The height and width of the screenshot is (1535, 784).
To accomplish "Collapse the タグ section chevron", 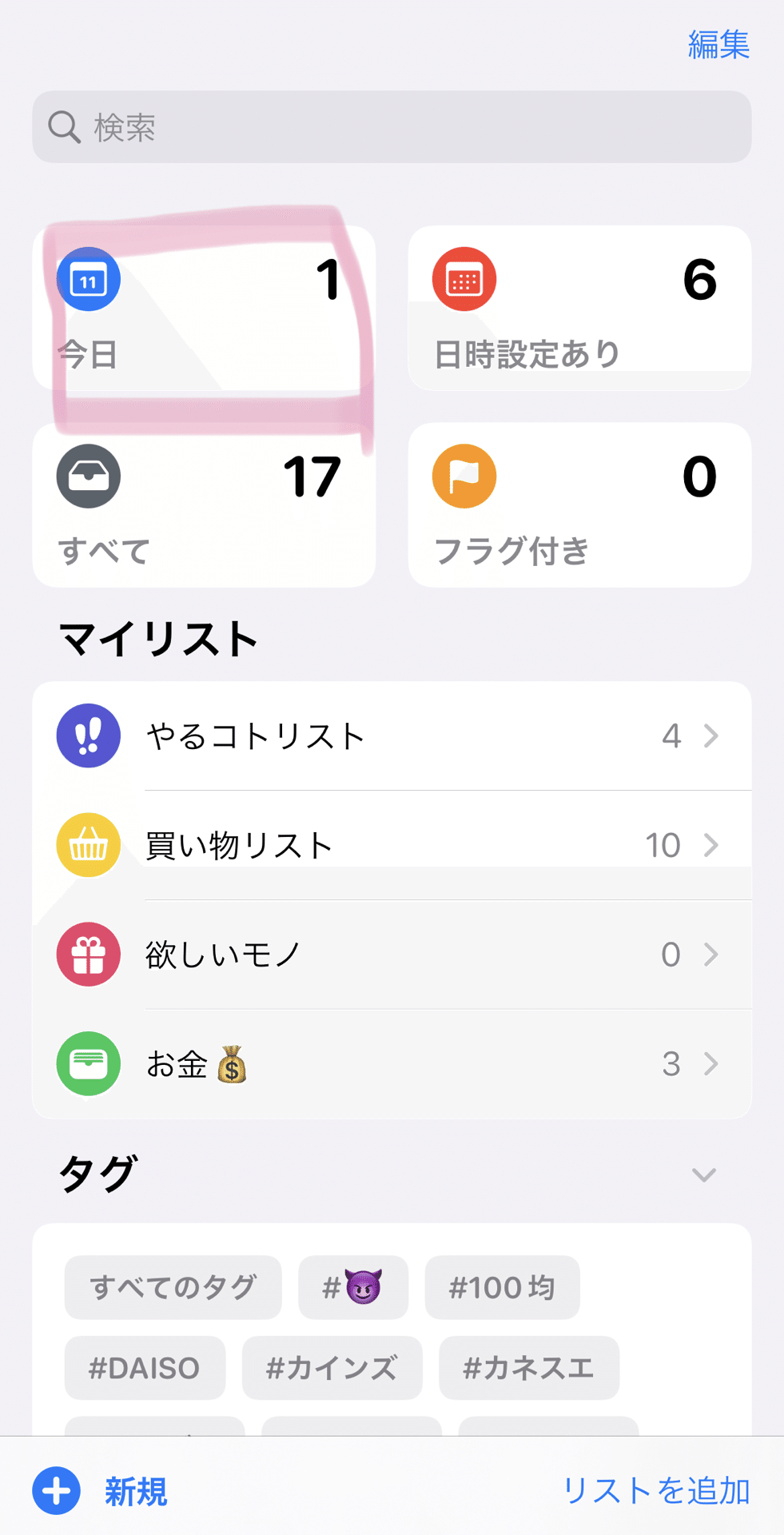I will click(703, 1174).
